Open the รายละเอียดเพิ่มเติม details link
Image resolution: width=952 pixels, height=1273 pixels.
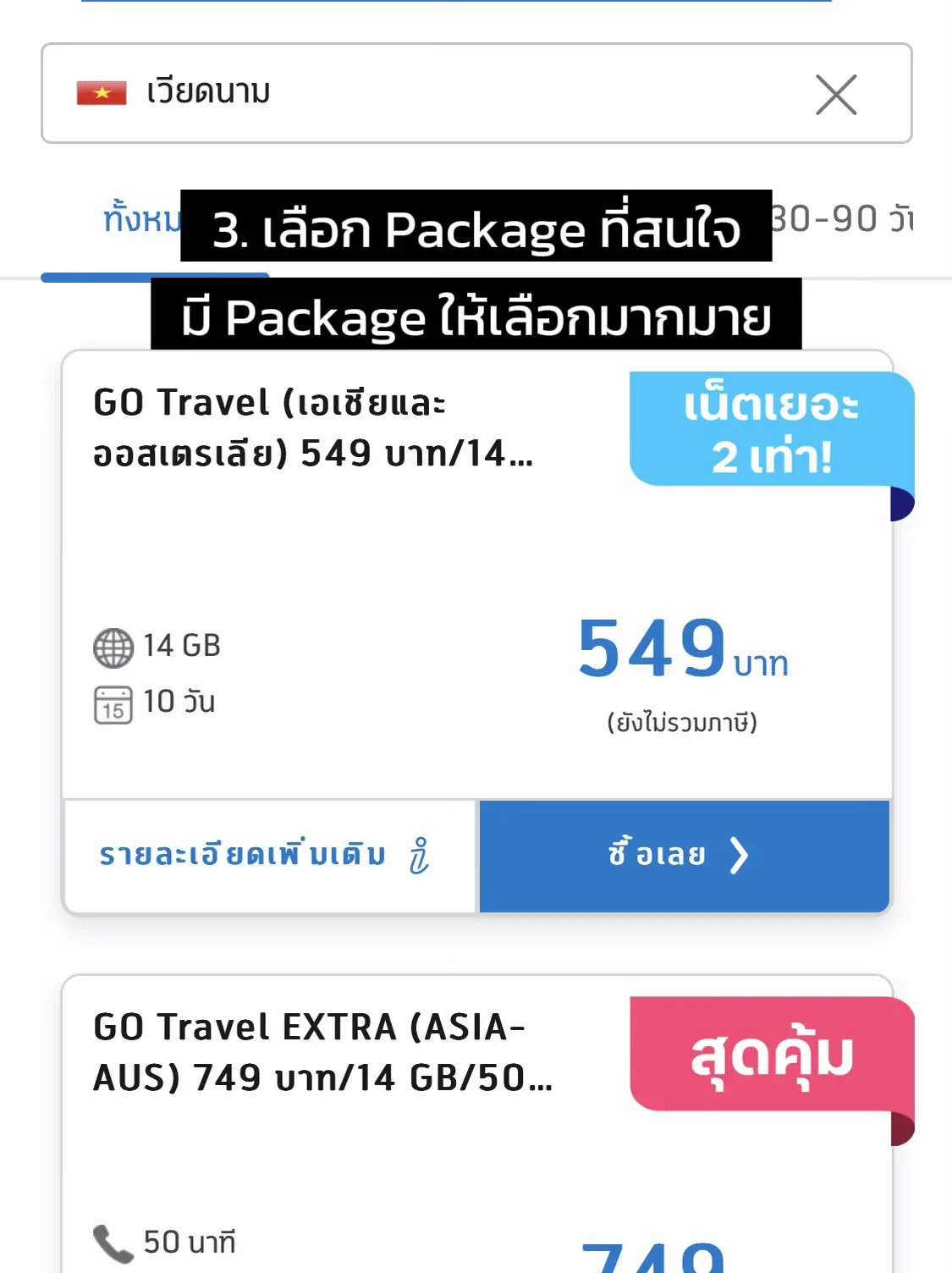pos(239,856)
